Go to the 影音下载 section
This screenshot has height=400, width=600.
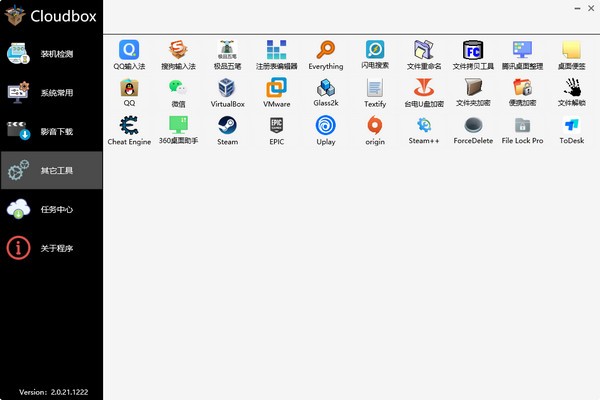point(50,132)
